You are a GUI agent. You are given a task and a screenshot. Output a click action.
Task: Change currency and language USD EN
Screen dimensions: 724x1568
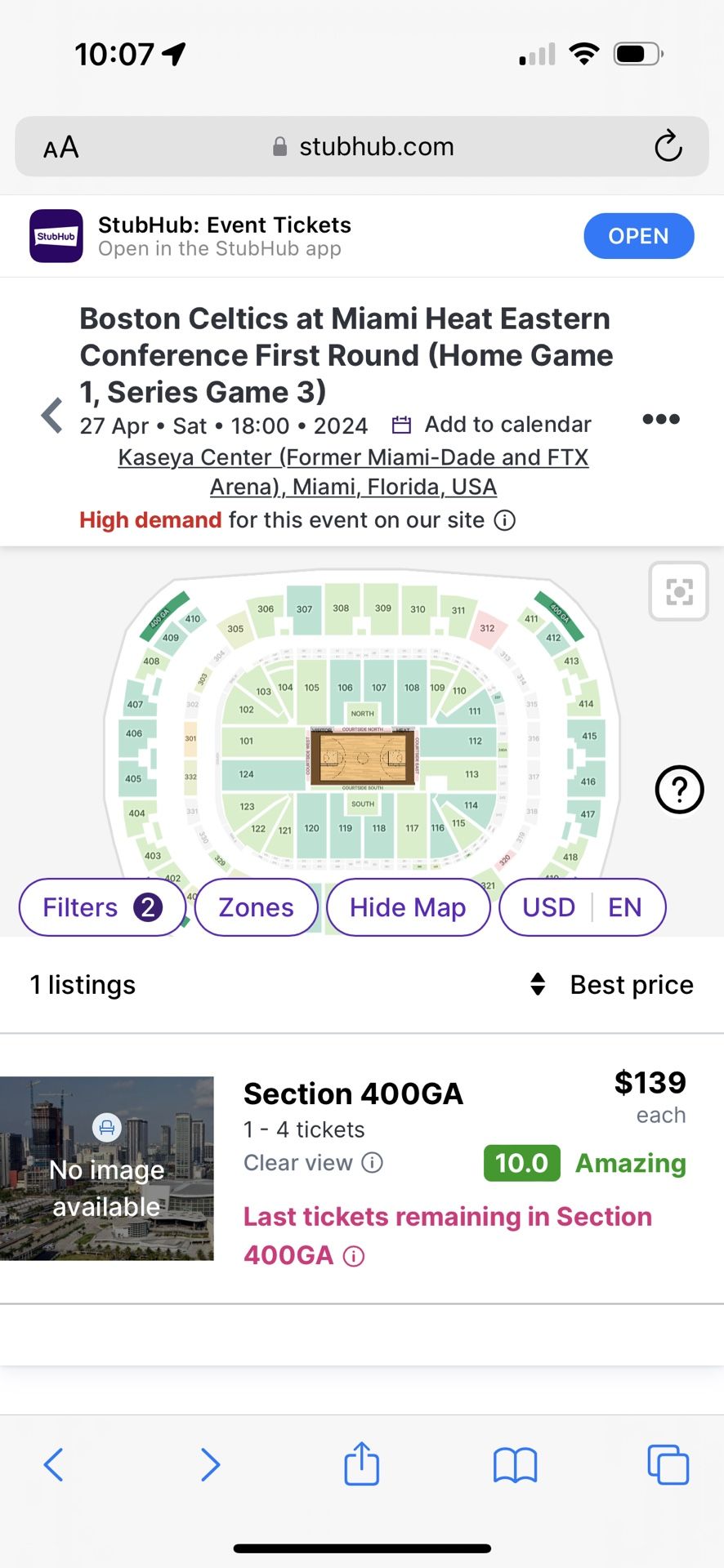pyautogui.click(x=582, y=907)
